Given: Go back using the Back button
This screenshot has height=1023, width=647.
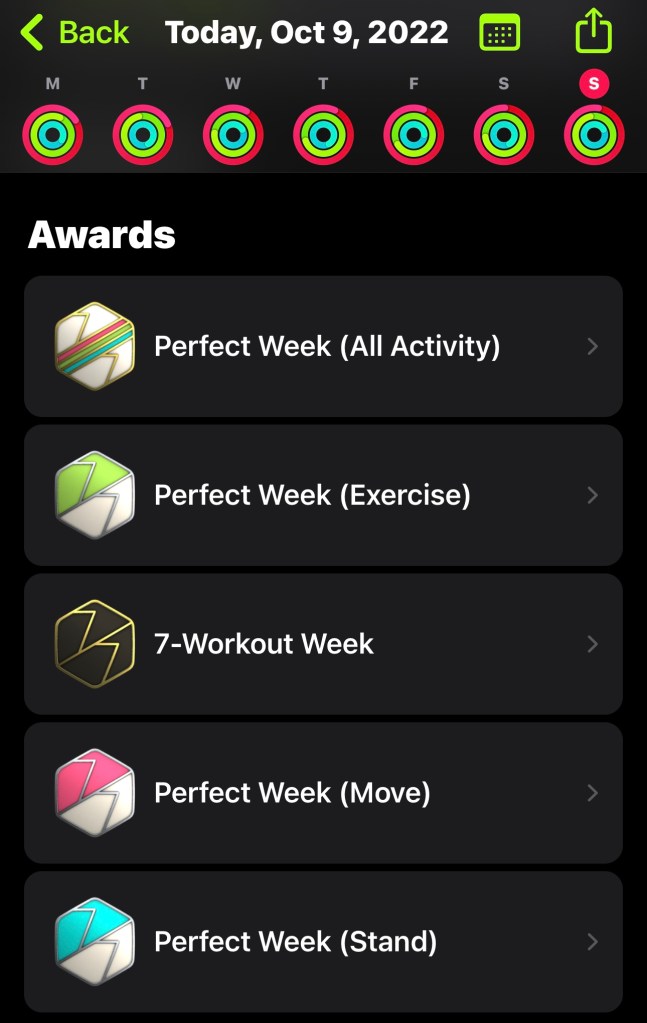Looking at the screenshot, I should coord(75,33).
